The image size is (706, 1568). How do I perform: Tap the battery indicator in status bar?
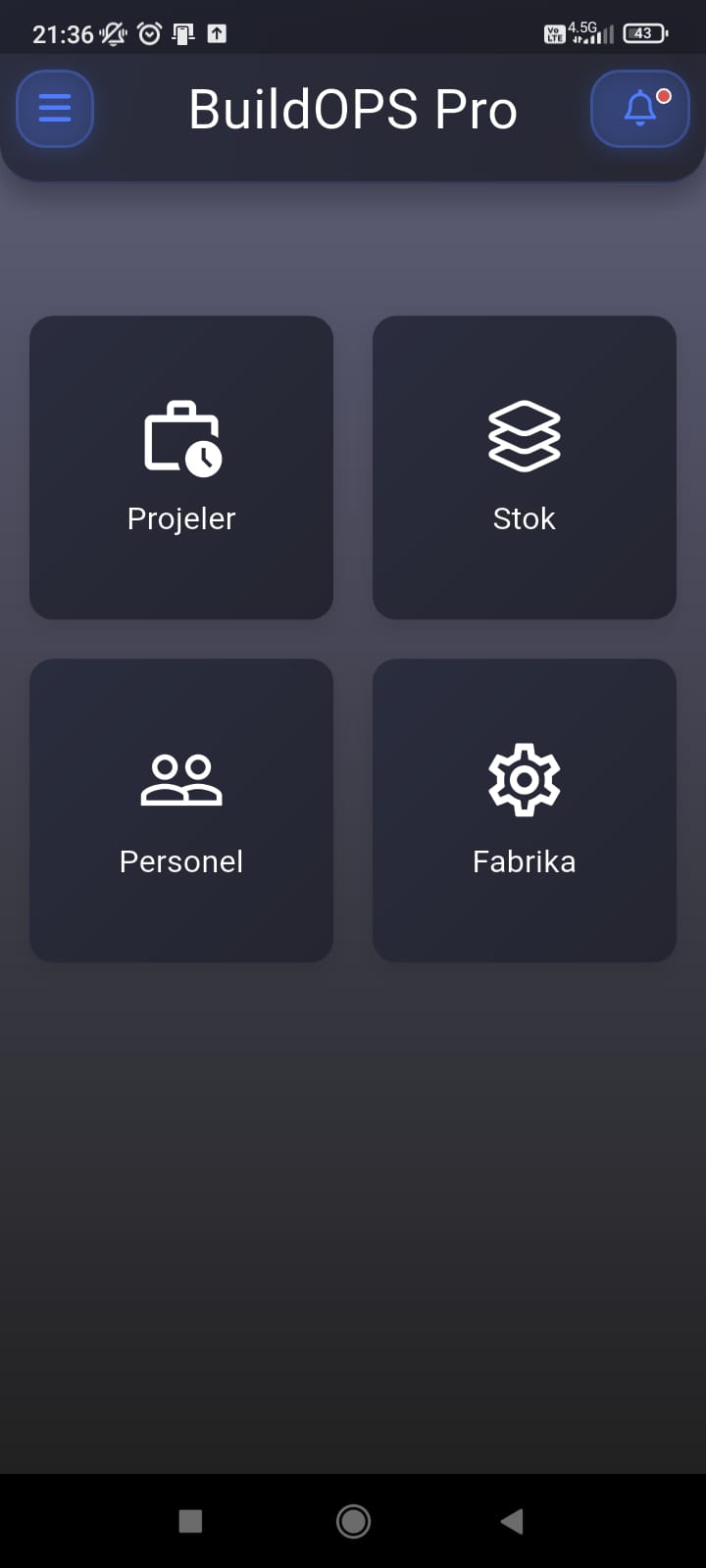pos(644,32)
